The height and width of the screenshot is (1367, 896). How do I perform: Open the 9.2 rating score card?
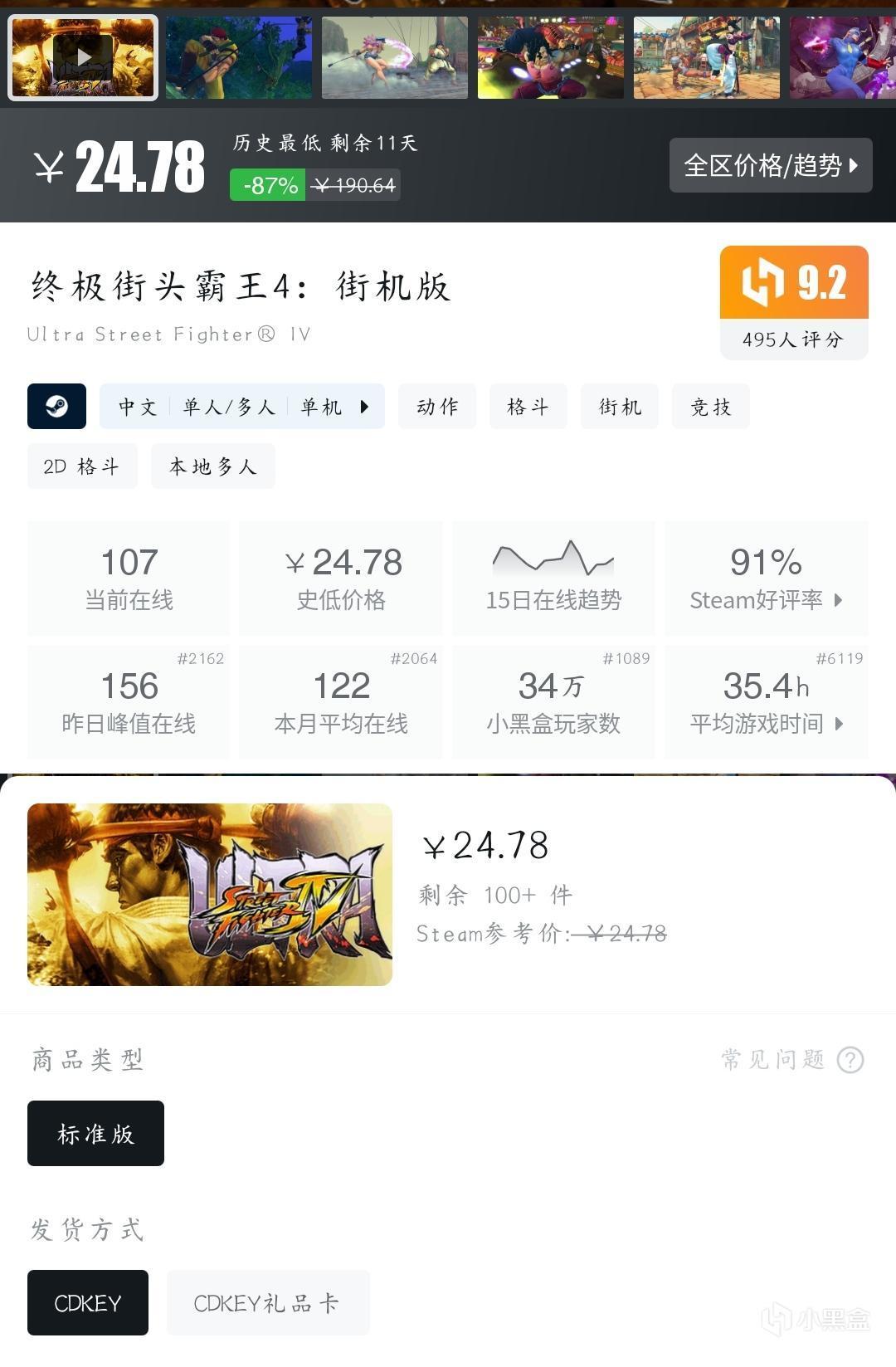(x=793, y=302)
